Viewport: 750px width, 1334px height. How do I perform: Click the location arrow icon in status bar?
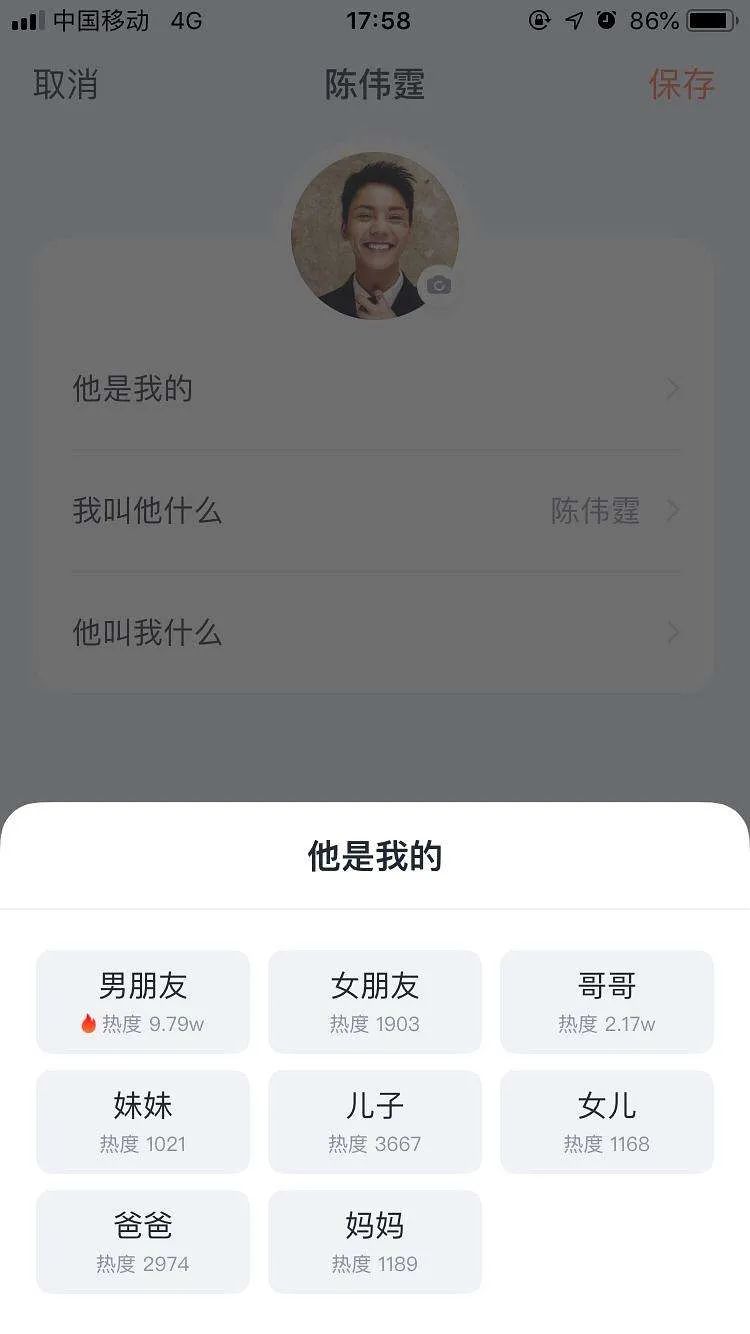pyautogui.click(x=572, y=20)
